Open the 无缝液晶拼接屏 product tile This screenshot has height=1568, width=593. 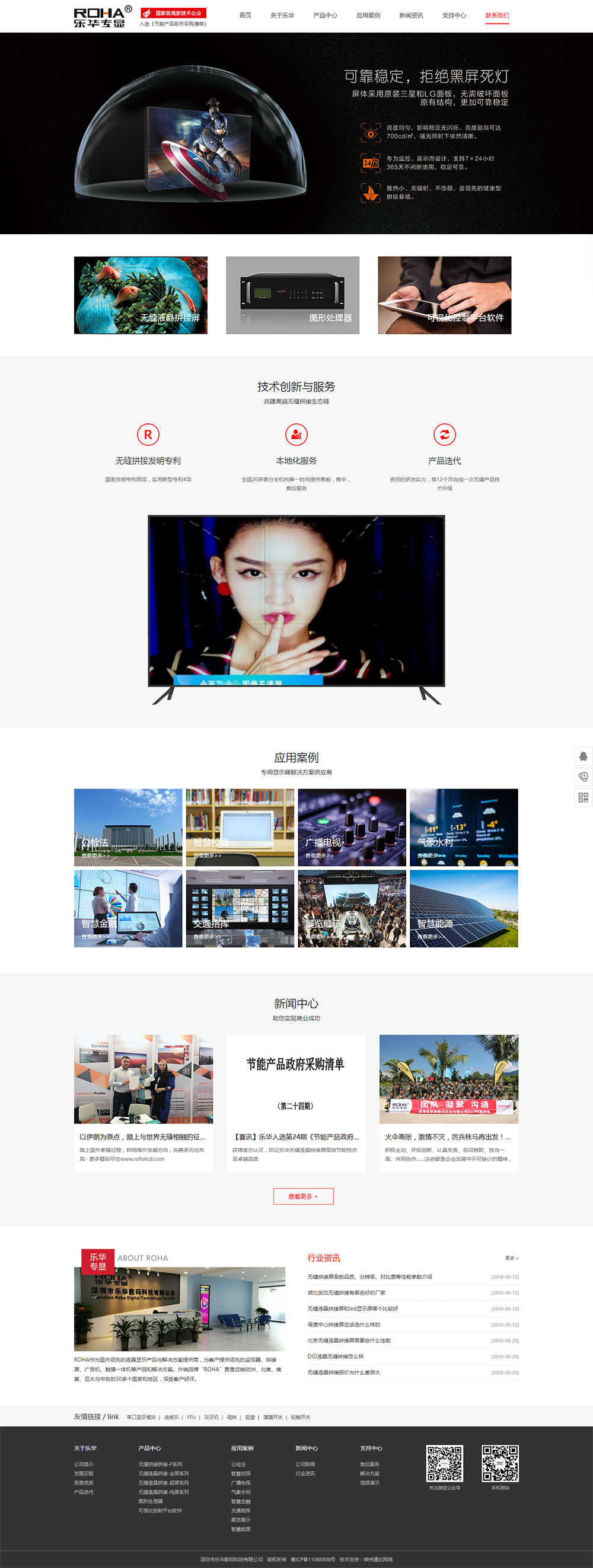click(x=141, y=295)
